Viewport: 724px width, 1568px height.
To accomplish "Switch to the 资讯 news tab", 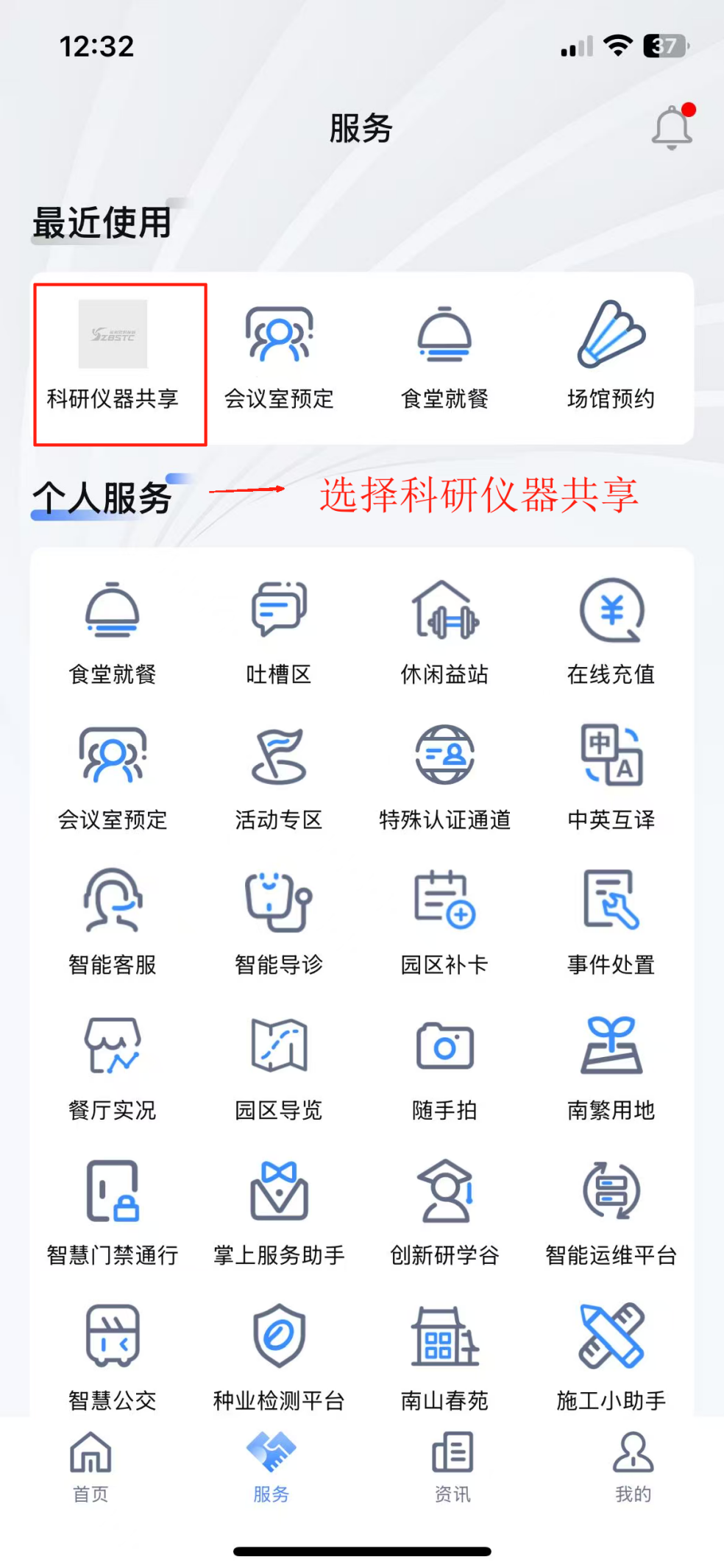I will 452,1466.
